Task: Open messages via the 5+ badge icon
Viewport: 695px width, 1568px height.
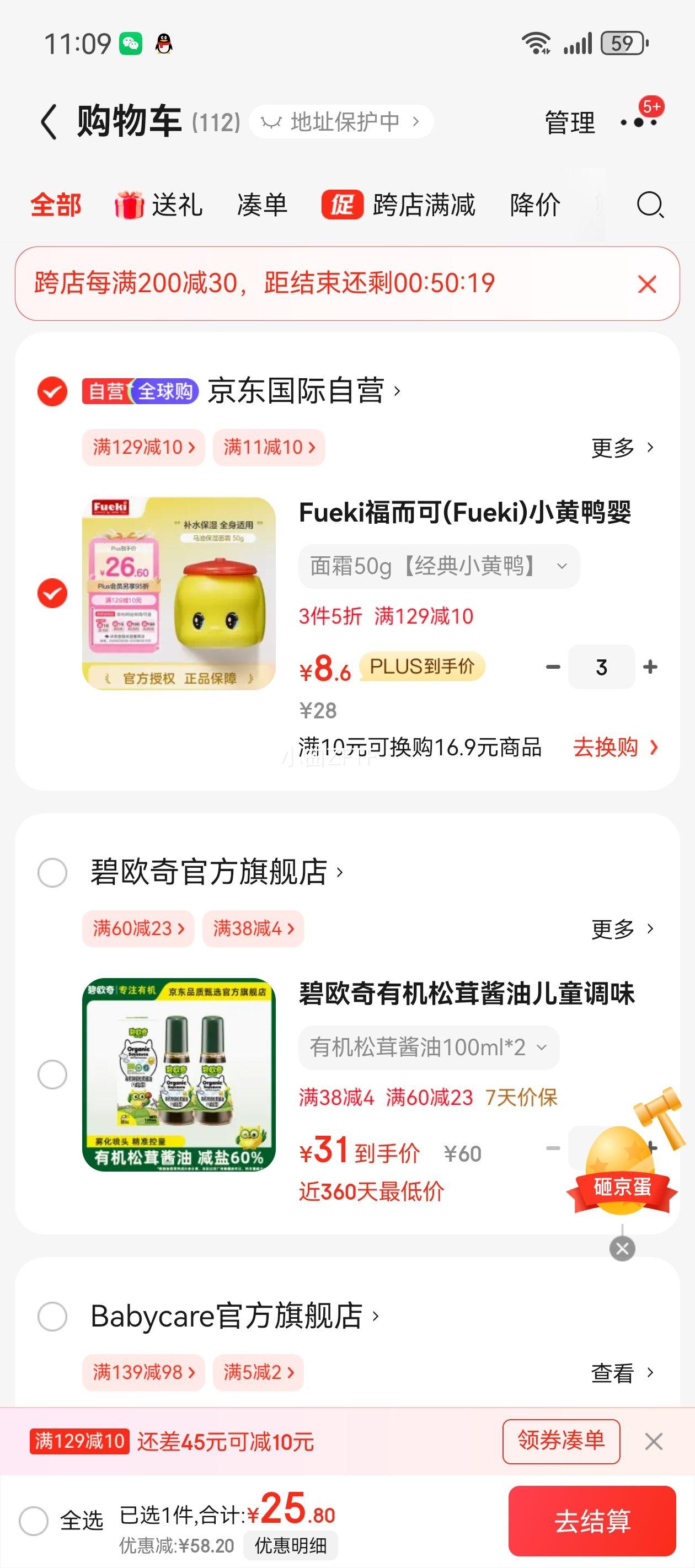Action: (639, 121)
